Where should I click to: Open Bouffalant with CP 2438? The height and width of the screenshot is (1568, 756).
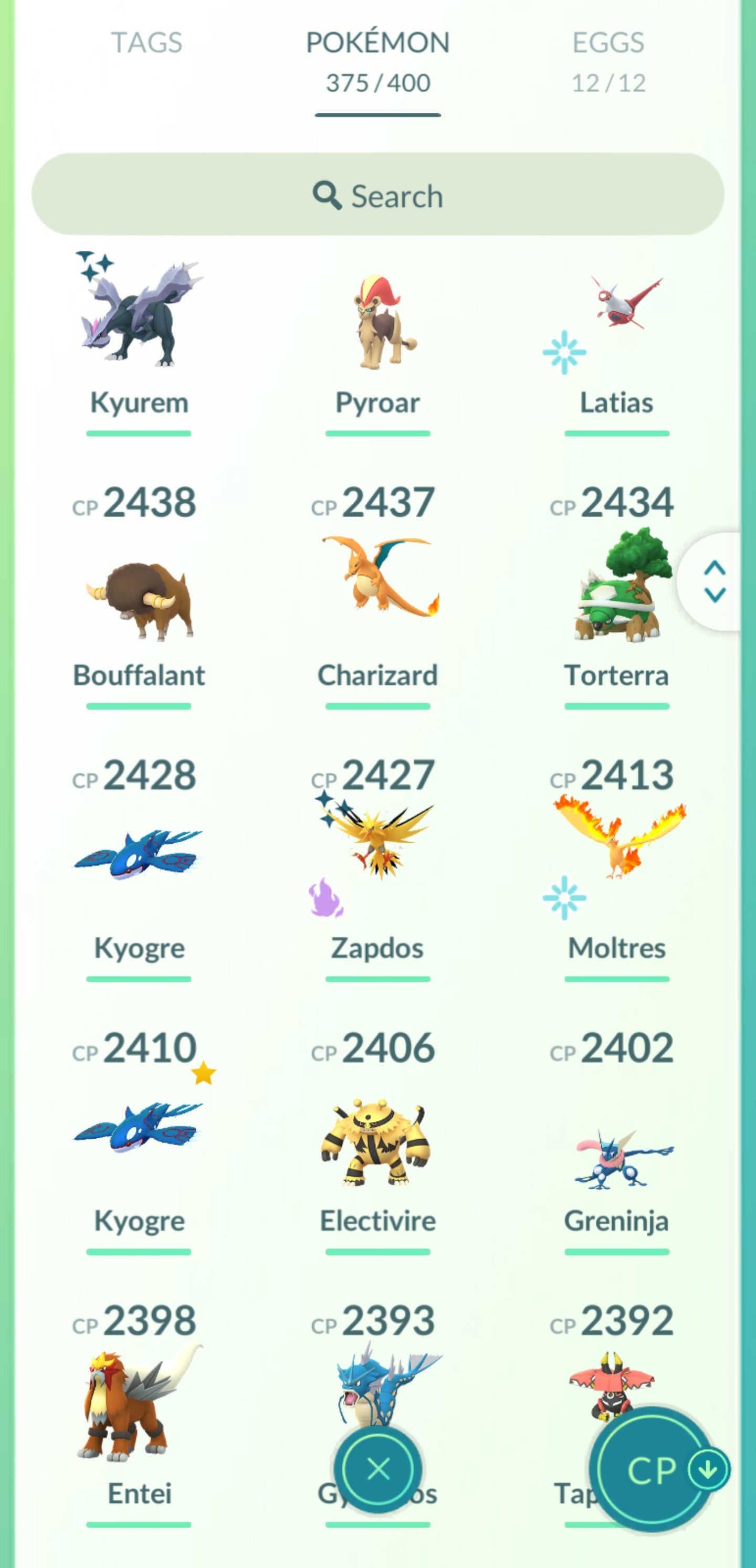click(139, 600)
